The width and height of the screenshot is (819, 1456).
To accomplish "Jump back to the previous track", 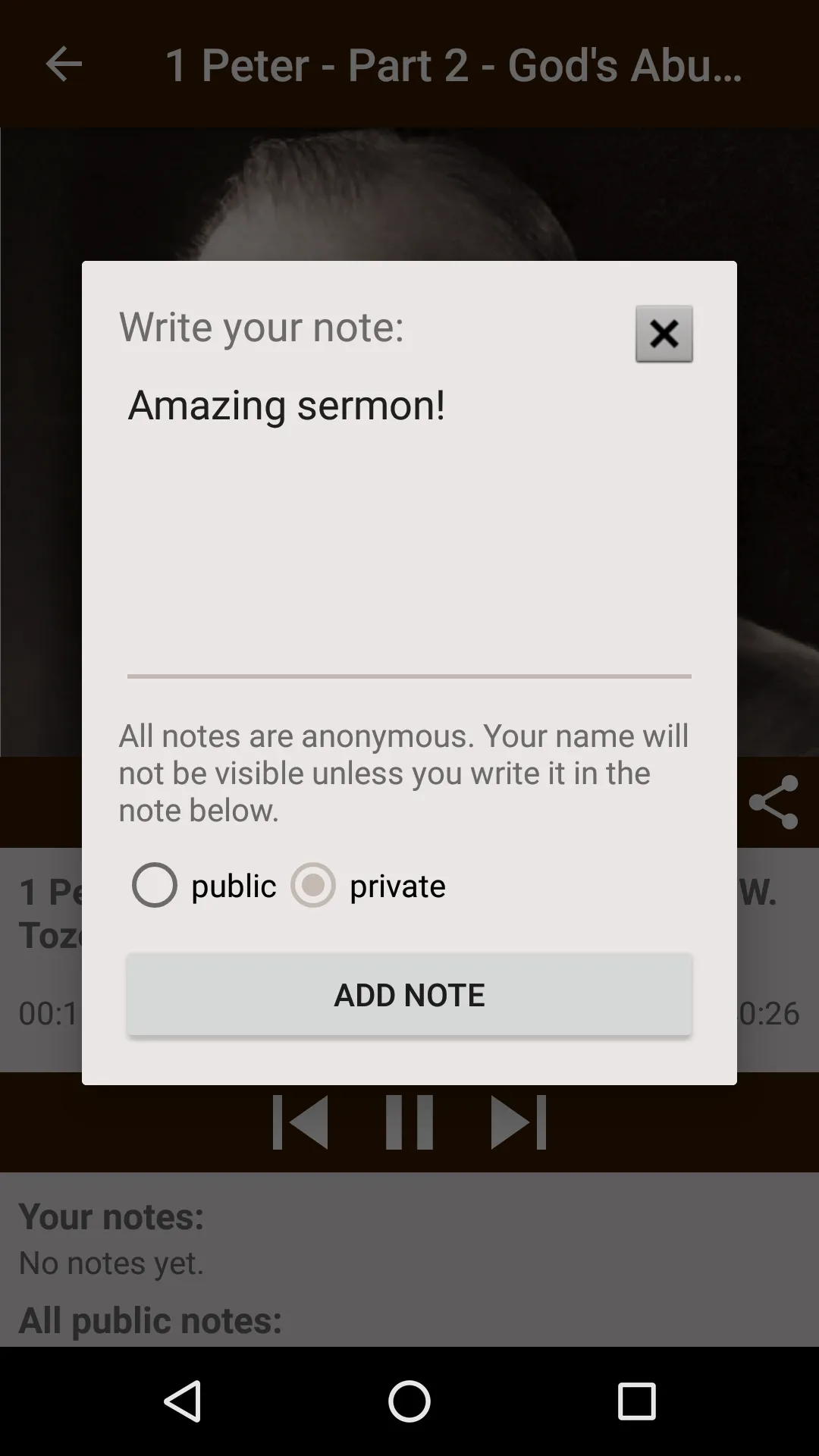I will tap(301, 1124).
